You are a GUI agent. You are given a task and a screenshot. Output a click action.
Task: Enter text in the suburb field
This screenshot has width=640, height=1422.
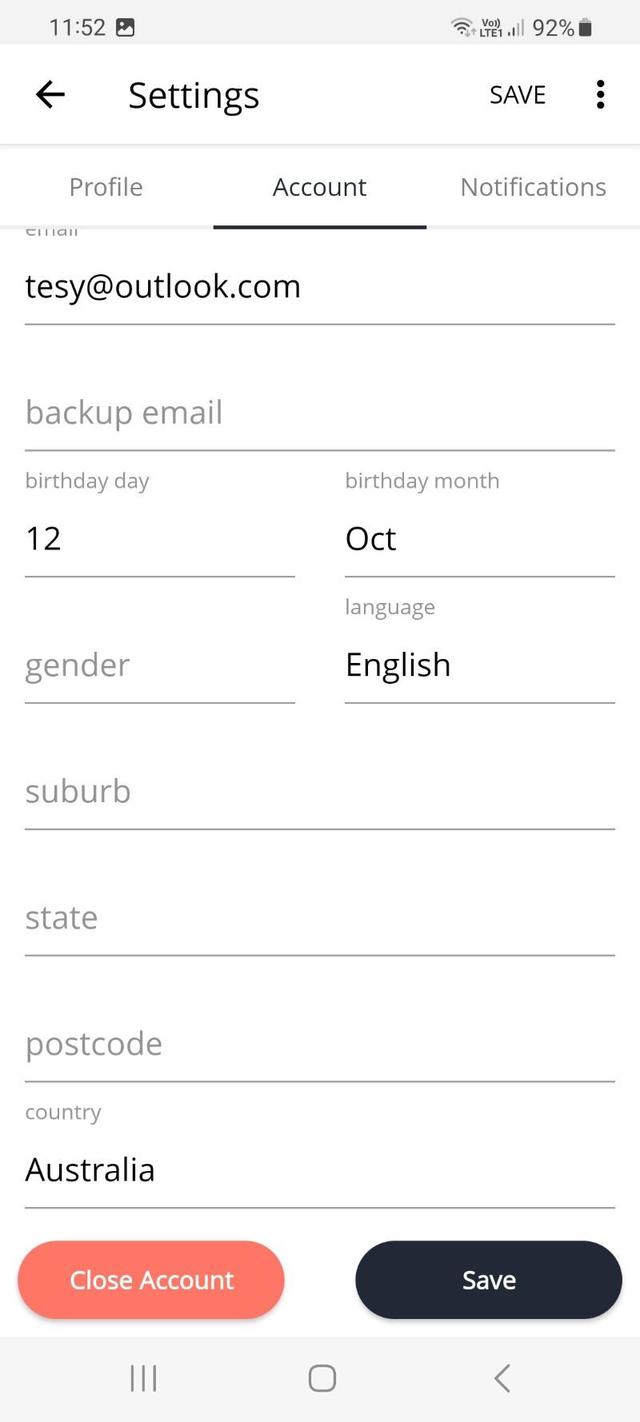point(320,792)
